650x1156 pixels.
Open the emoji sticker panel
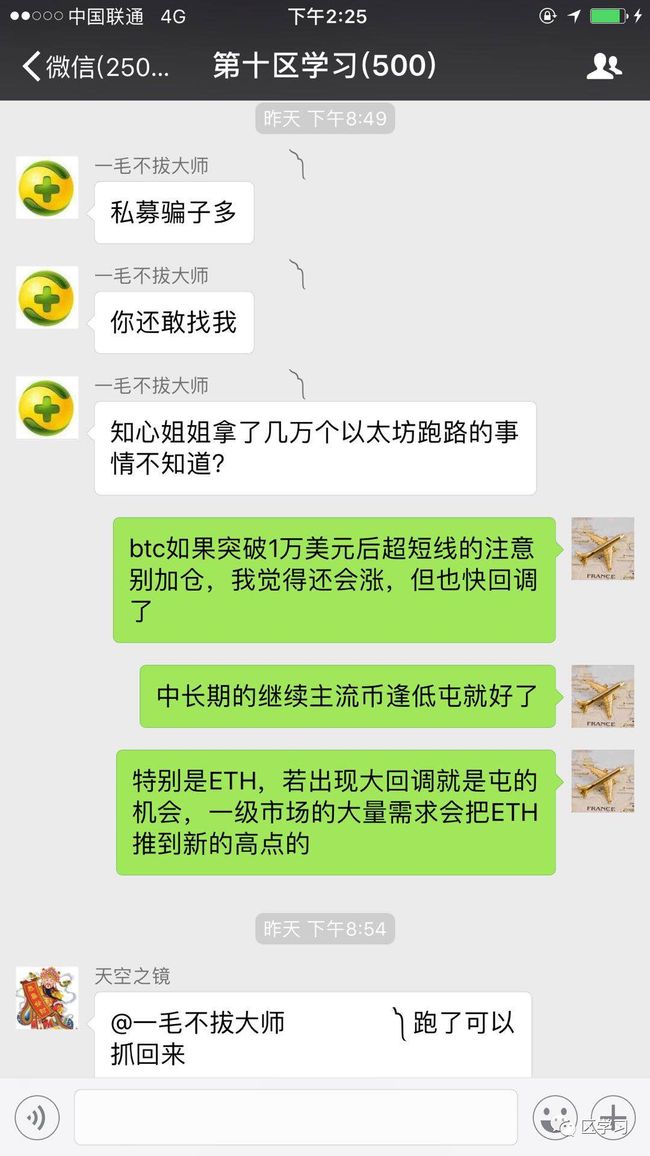[555, 1118]
